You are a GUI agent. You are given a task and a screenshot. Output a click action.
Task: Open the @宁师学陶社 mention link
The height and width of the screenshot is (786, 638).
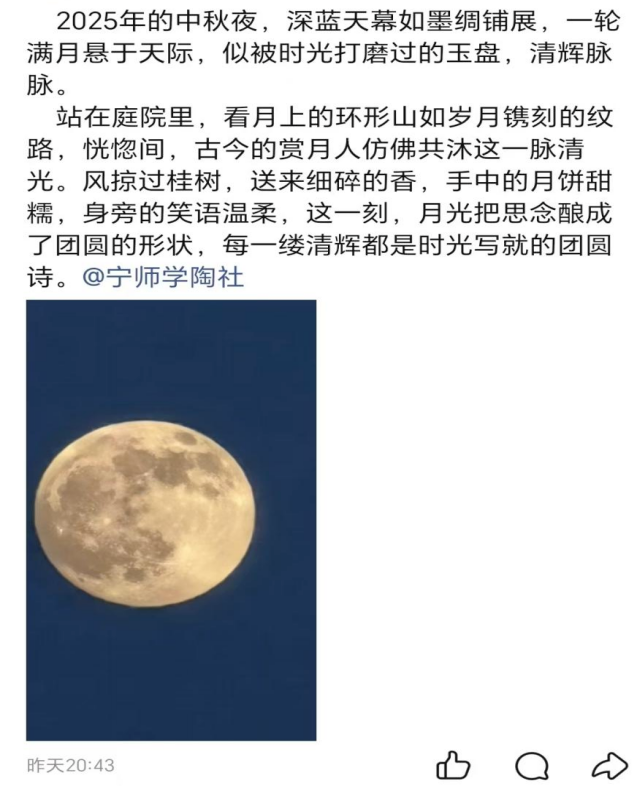click(x=163, y=277)
